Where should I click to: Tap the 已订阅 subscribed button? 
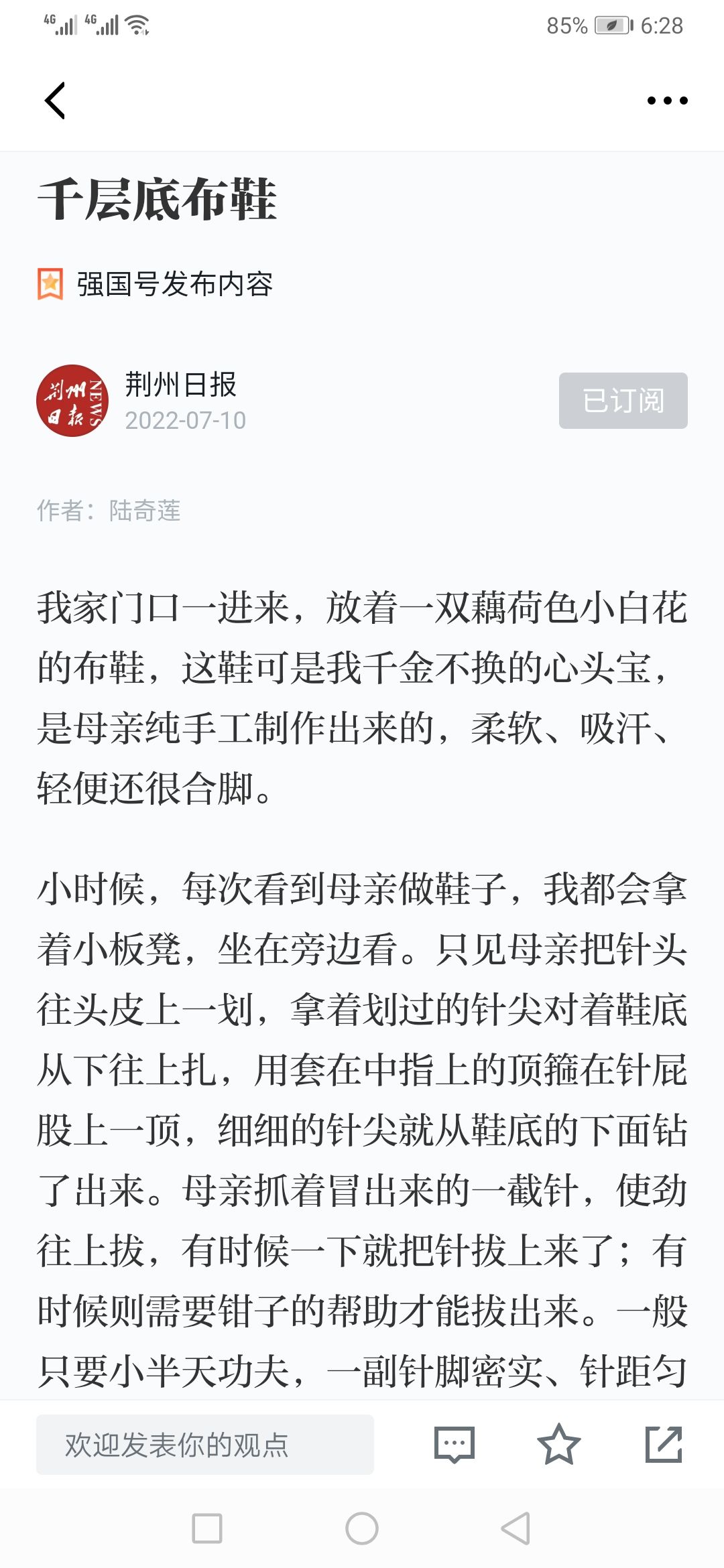tap(623, 401)
